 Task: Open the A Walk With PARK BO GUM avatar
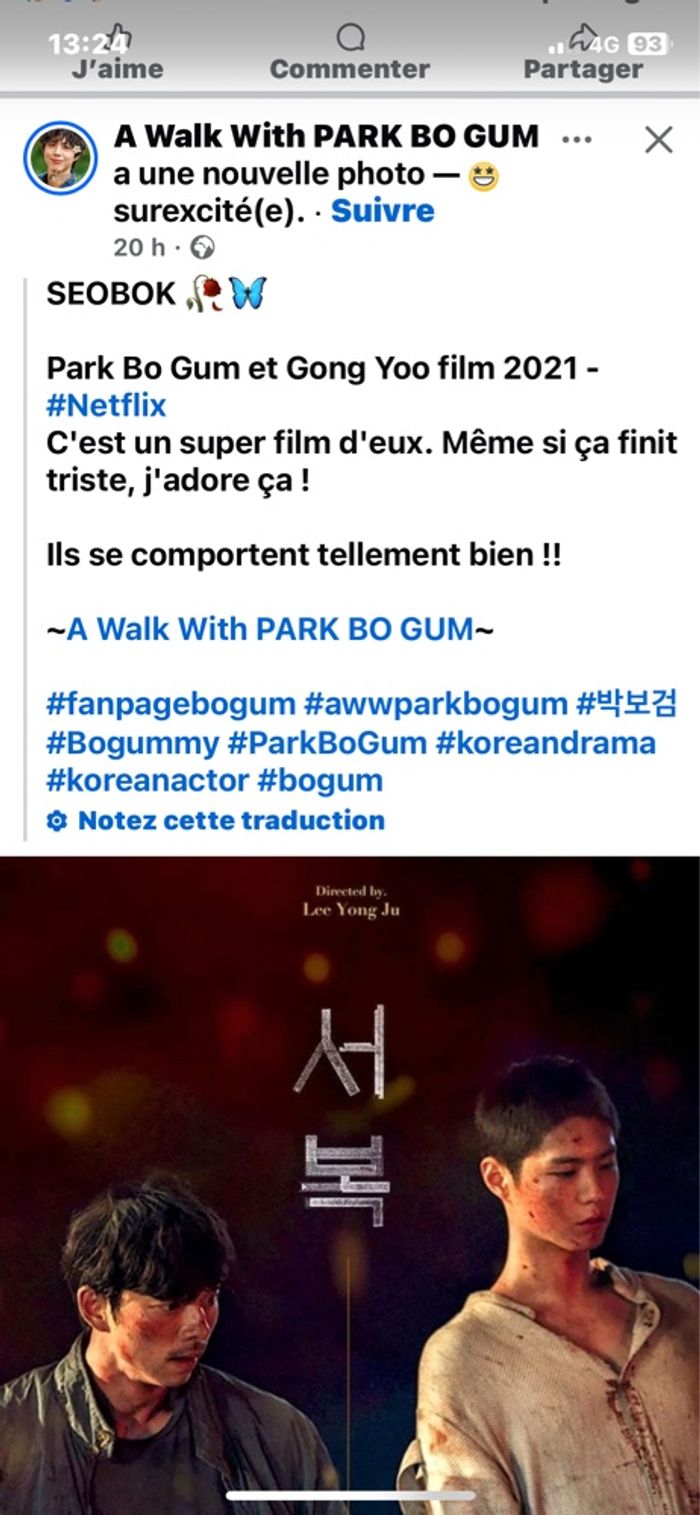click(x=59, y=160)
